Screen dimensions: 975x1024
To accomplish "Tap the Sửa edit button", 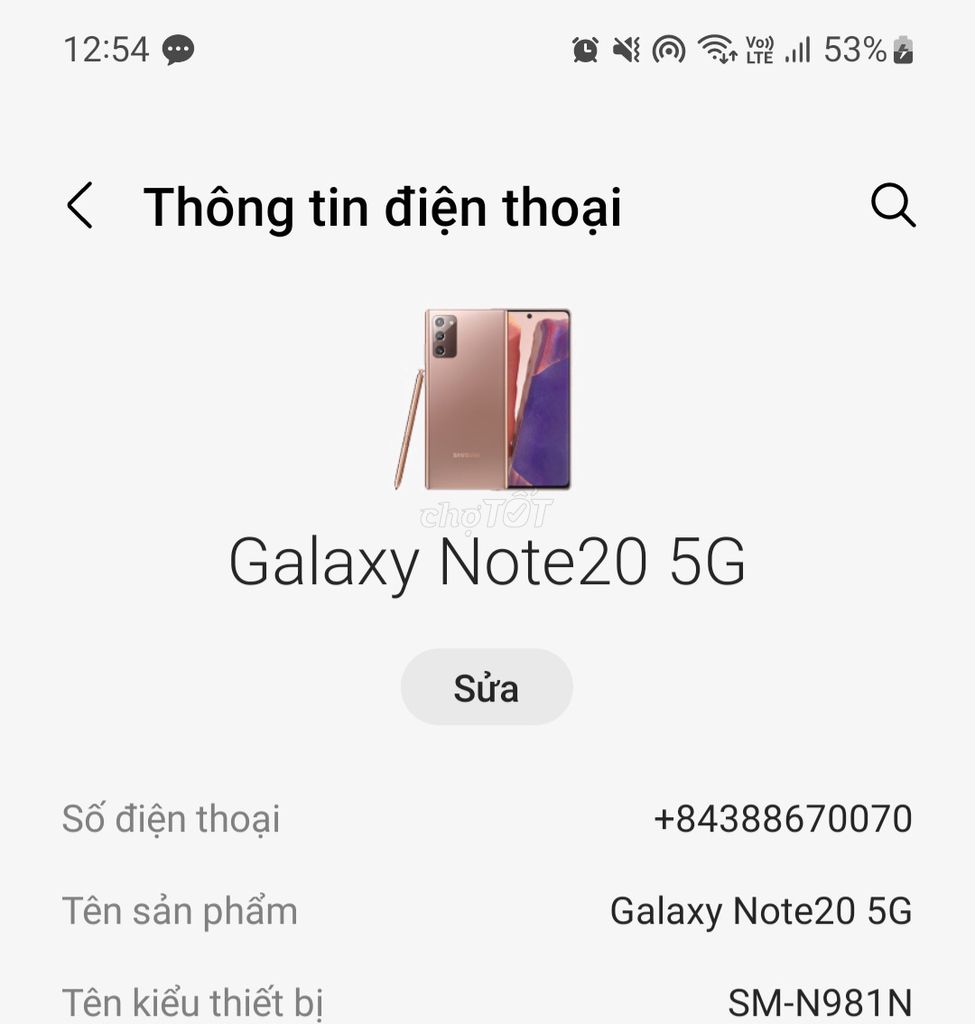I will pos(486,687).
